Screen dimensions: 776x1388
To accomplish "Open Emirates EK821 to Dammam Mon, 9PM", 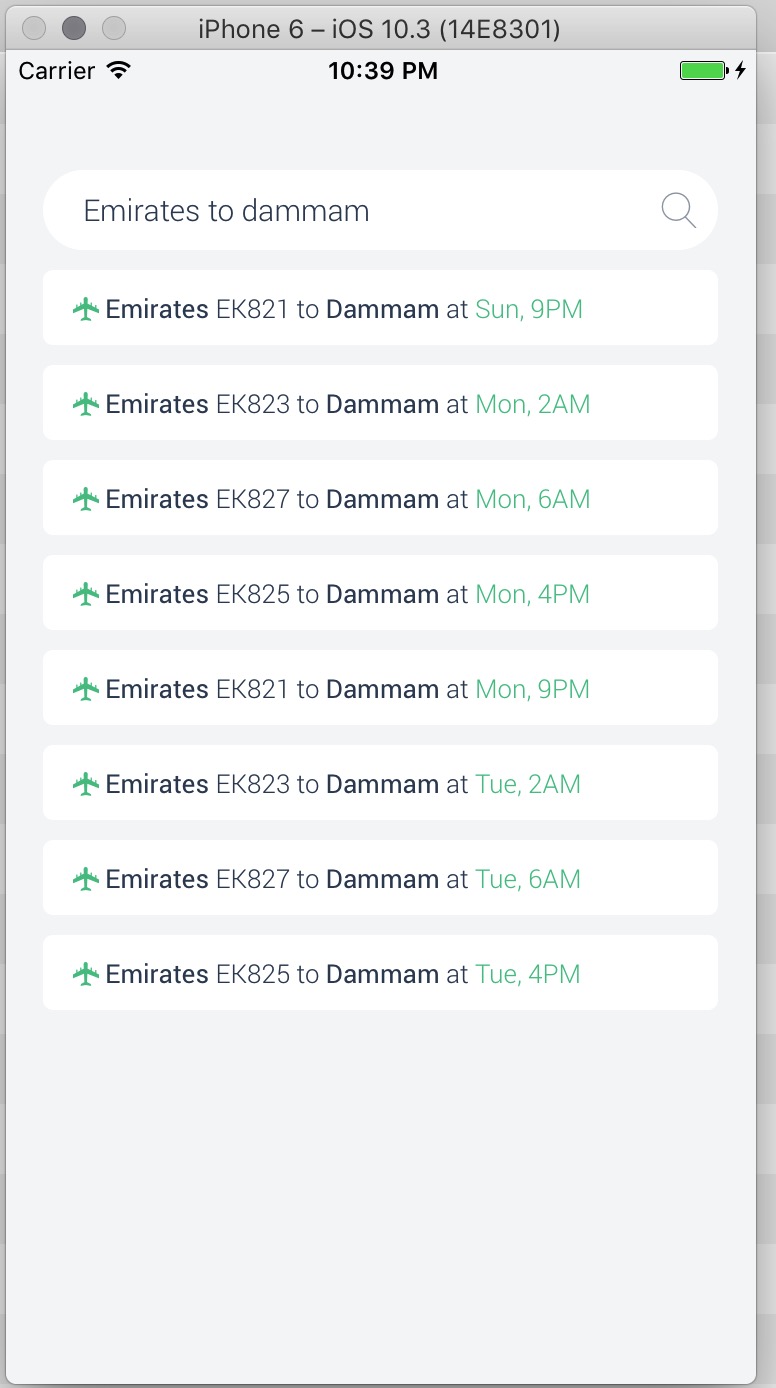I will pos(380,688).
